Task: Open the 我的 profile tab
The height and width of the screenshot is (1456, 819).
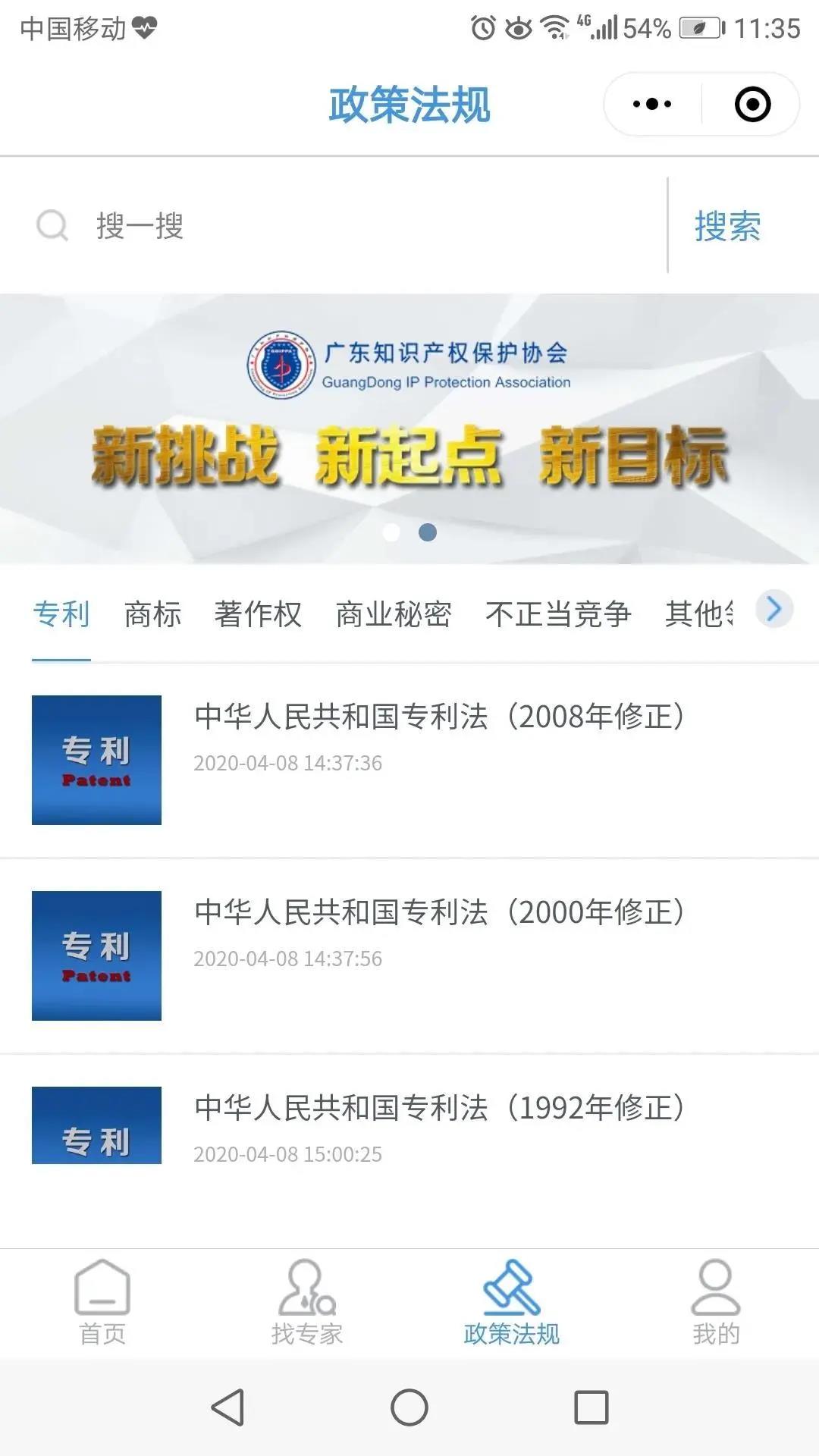Action: click(x=716, y=1302)
